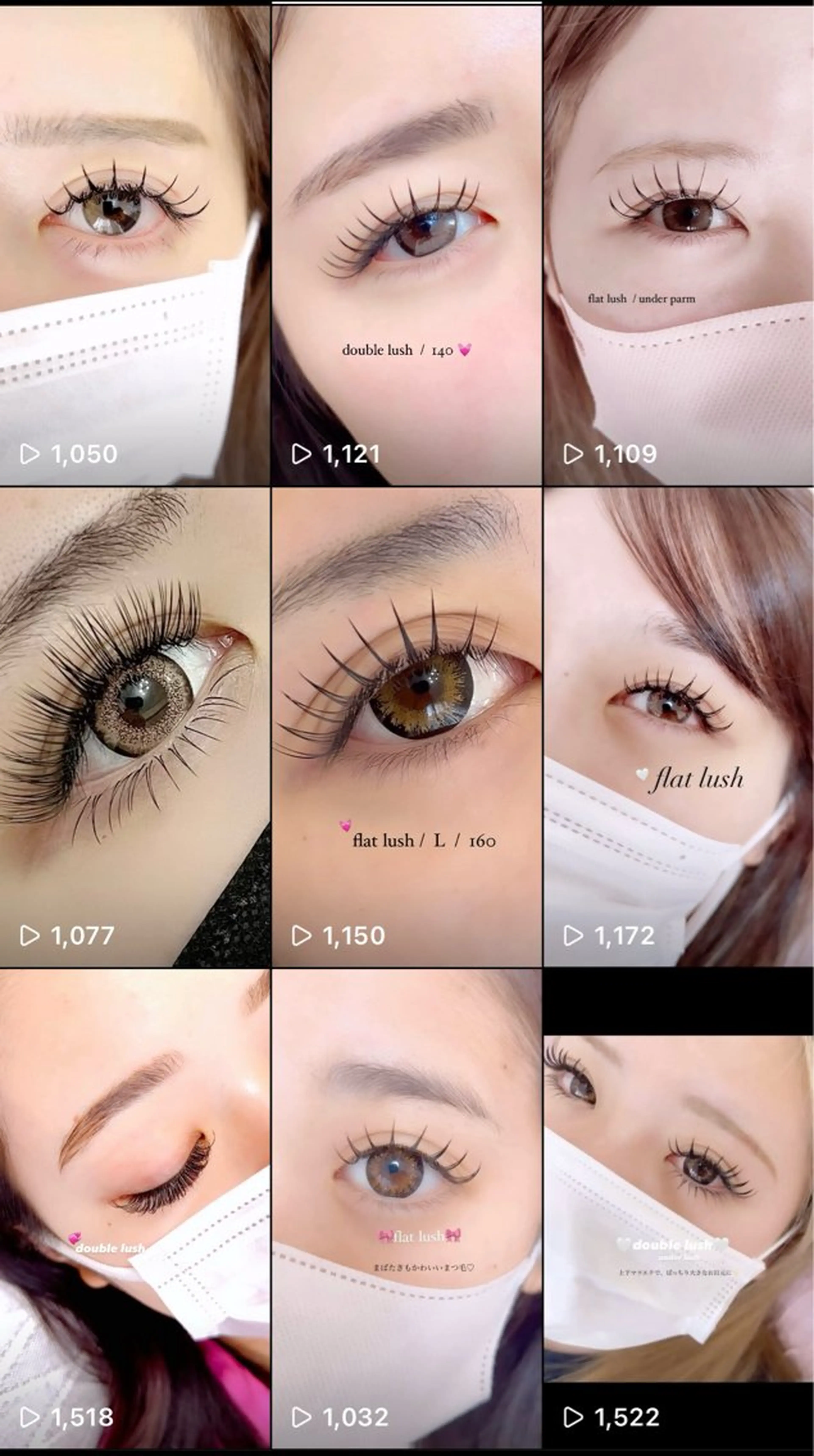Viewport: 814px width, 1456px height.
Task: Open the video with 1,077 views
Action: [x=135, y=726]
